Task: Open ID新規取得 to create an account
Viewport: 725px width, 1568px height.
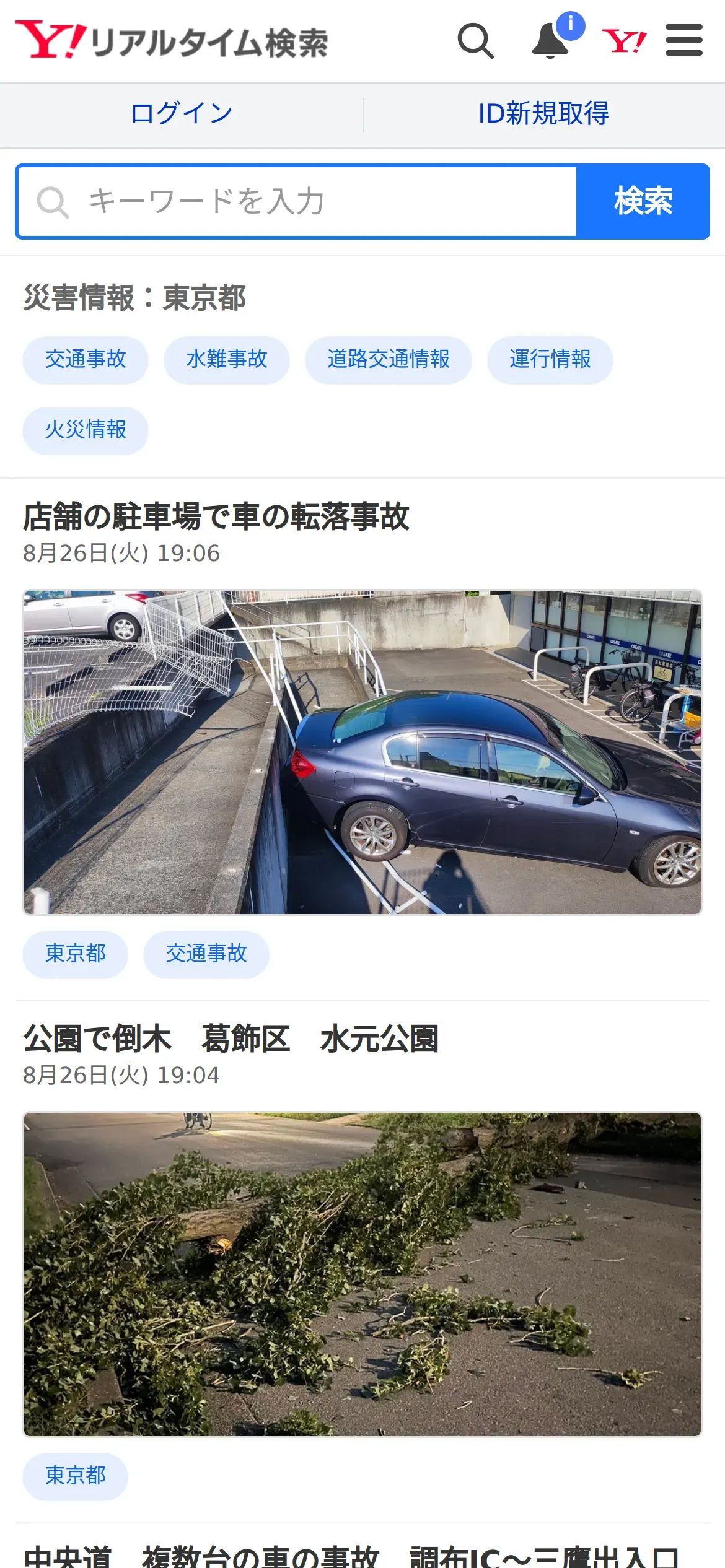Action: click(x=543, y=114)
